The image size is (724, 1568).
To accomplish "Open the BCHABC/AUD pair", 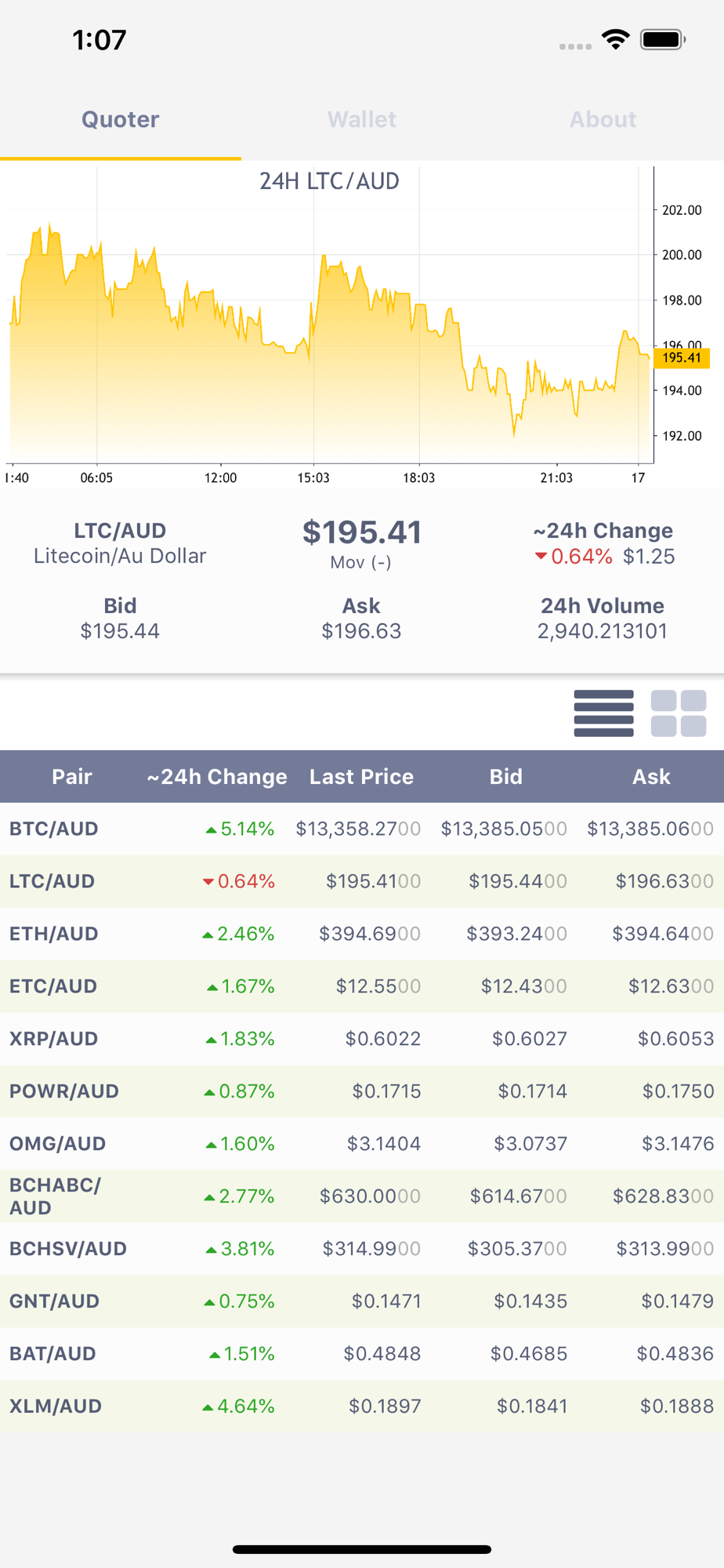I will 362,1196.
